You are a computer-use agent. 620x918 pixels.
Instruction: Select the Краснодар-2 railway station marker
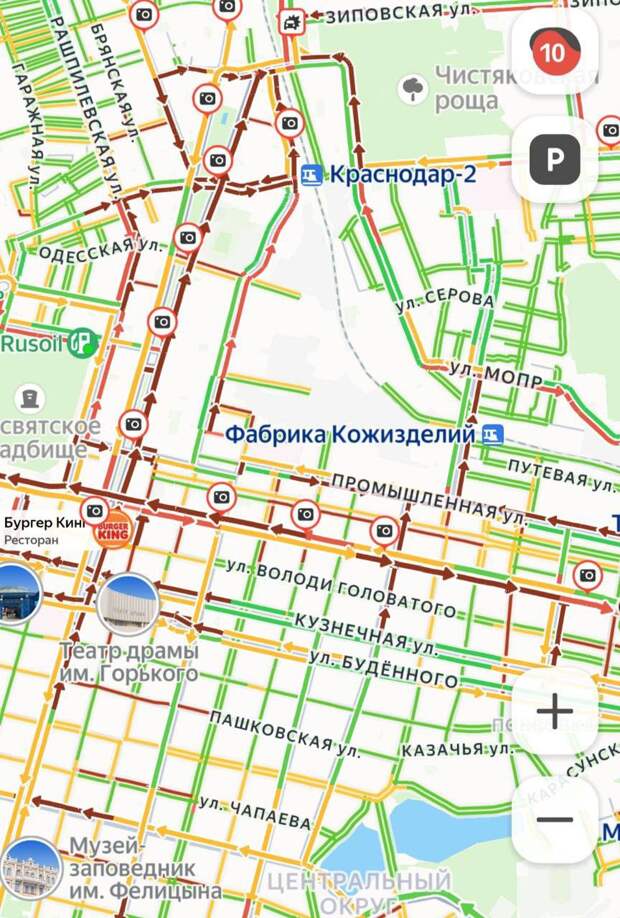[312, 175]
